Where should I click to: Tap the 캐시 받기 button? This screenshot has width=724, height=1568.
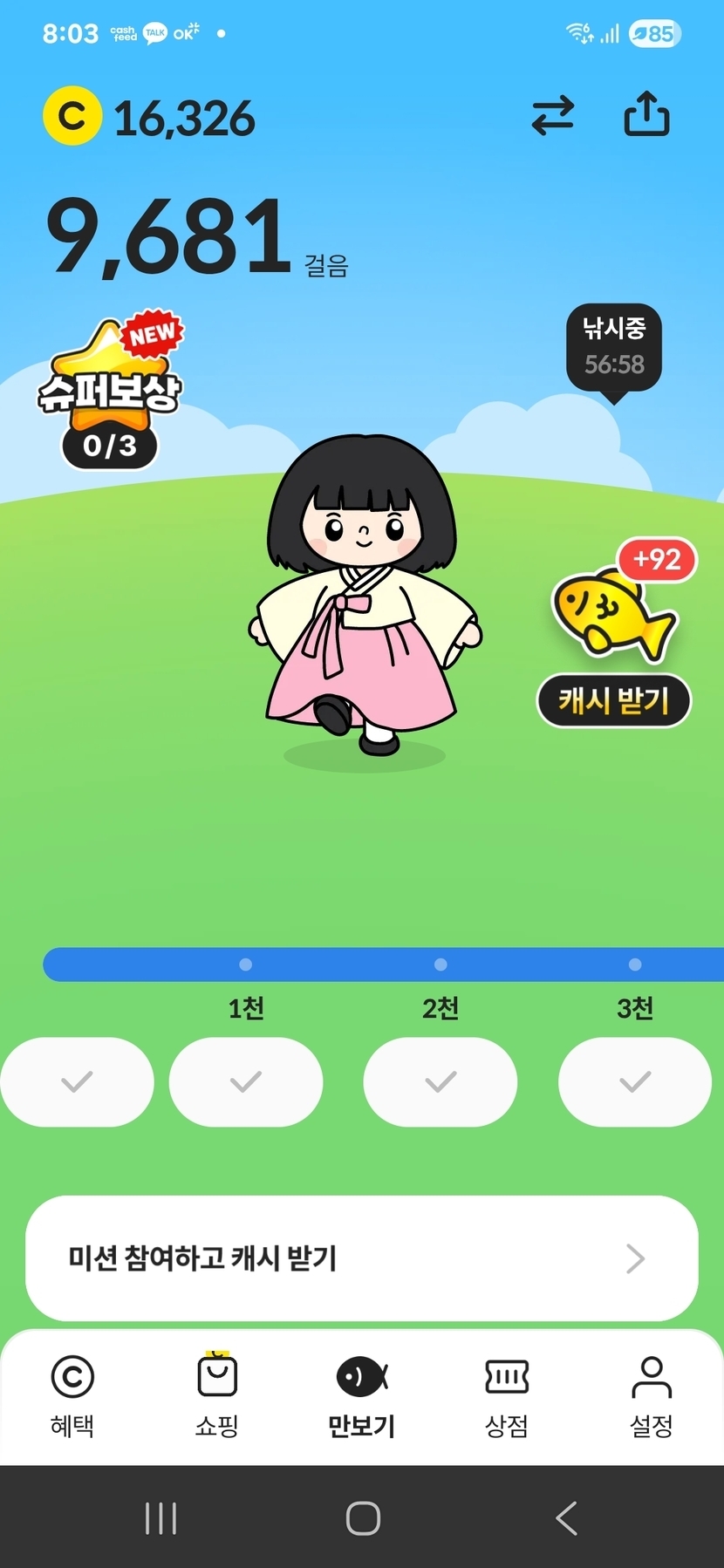(x=614, y=700)
